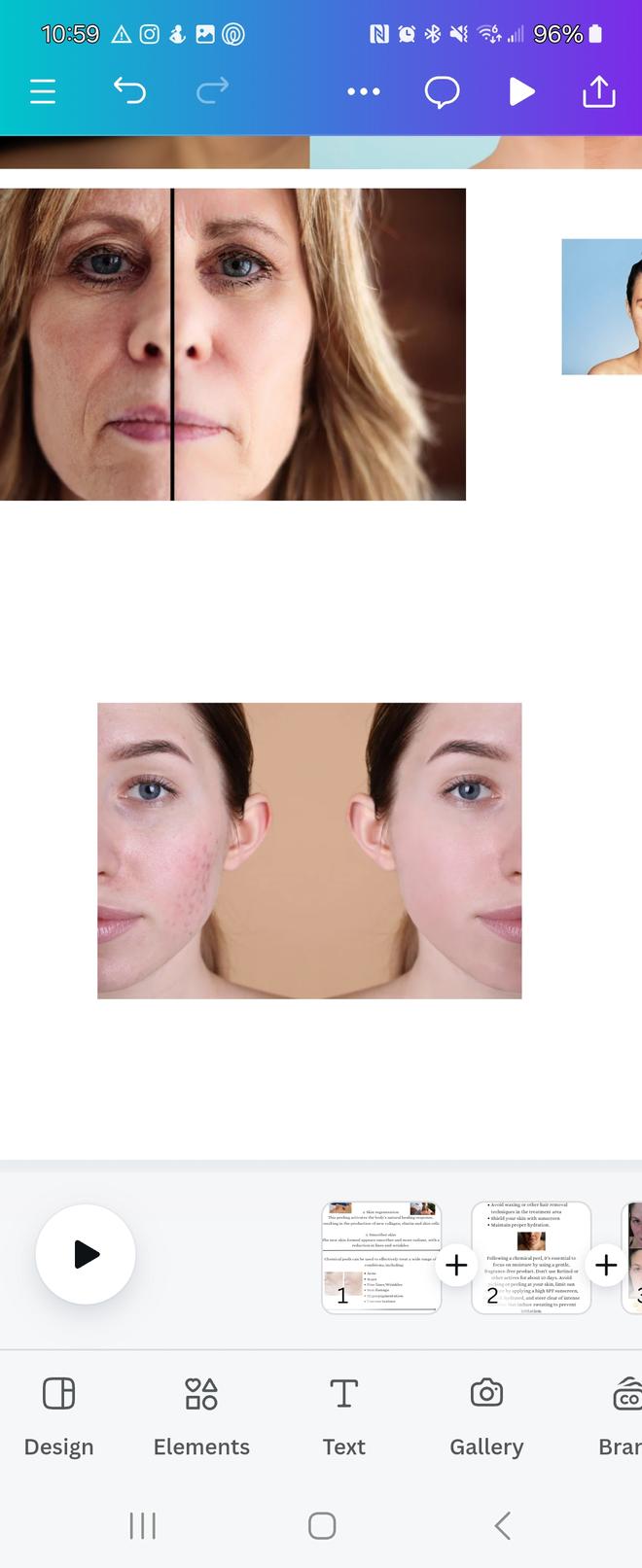Select the partially visible portrait image
Viewport: 642px width, 1568px height.
tap(603, 306)
